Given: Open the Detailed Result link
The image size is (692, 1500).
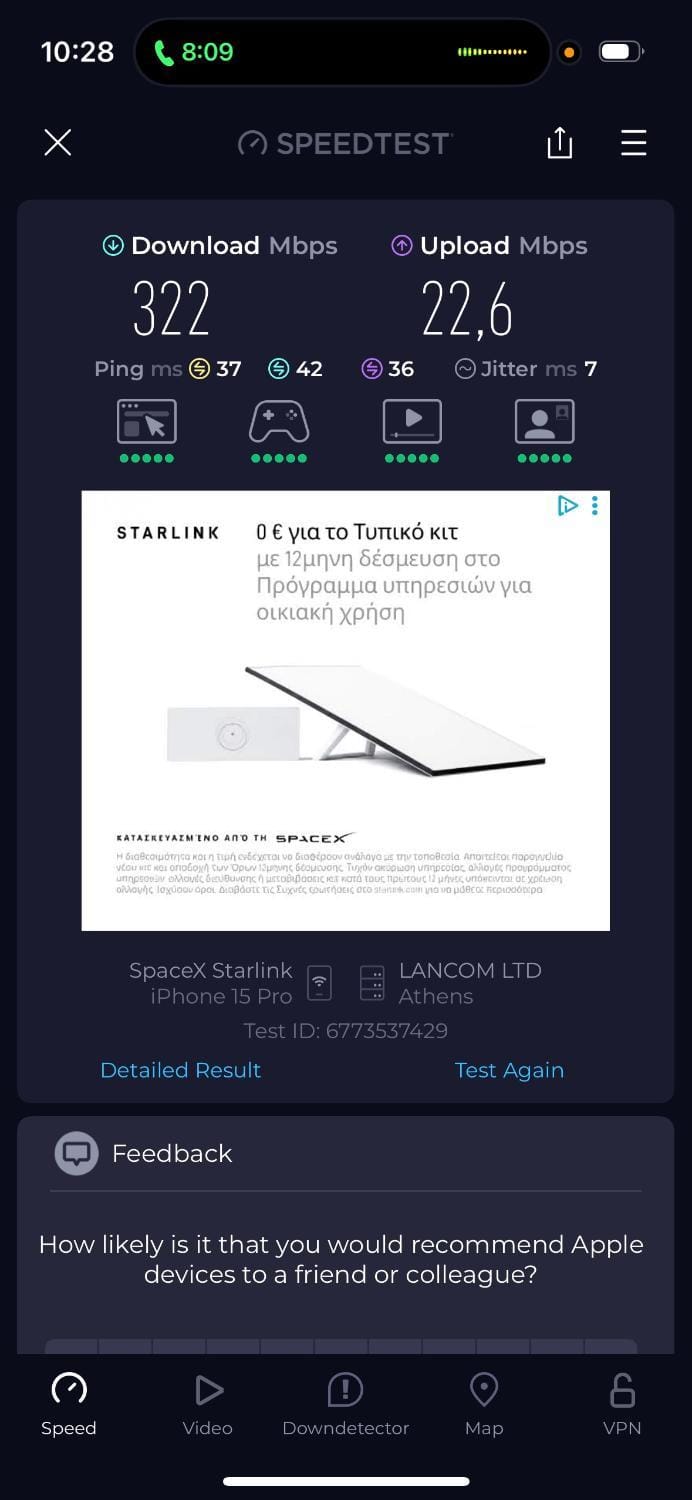Looking at the screenshot, I should 181,1070.
